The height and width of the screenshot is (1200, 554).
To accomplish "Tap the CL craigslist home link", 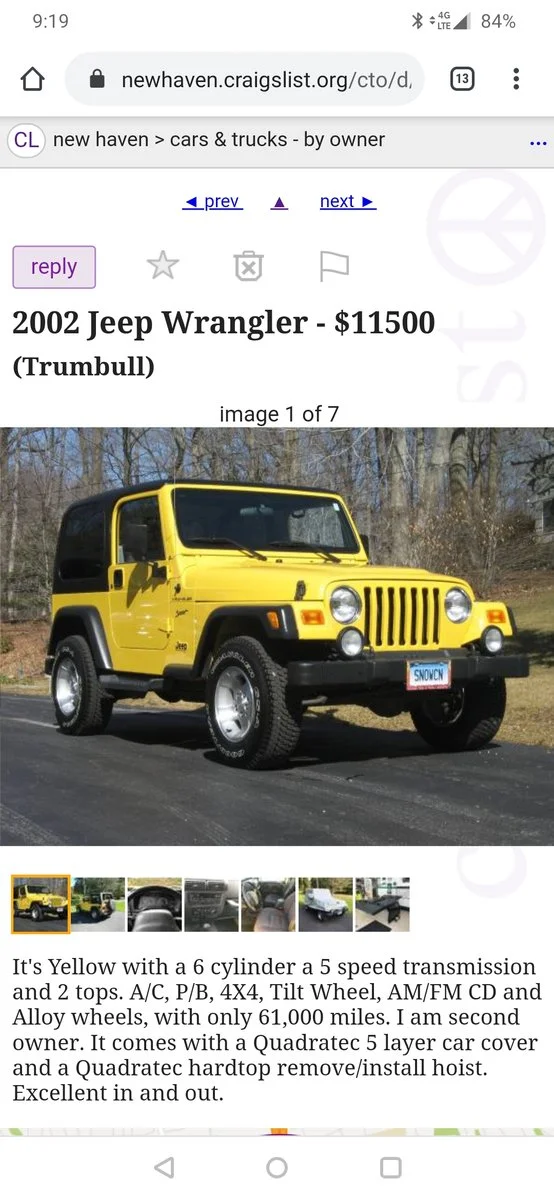I will pyautogui.click(x=27, y=140).
